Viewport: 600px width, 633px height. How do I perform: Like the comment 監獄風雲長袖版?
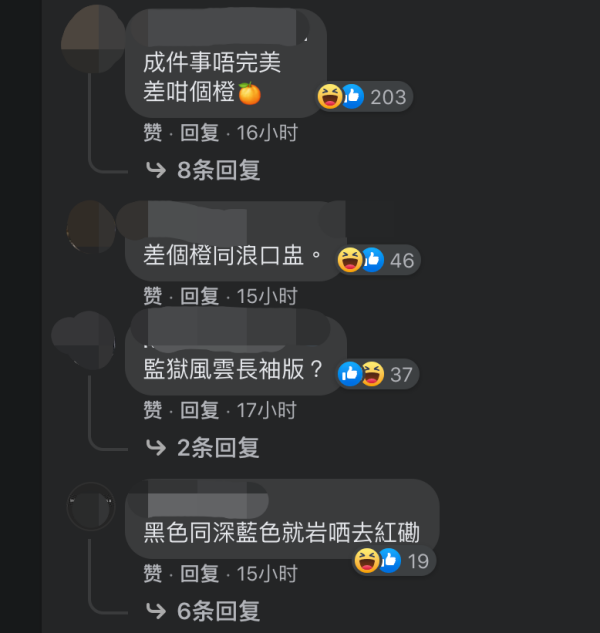[152, 410]
